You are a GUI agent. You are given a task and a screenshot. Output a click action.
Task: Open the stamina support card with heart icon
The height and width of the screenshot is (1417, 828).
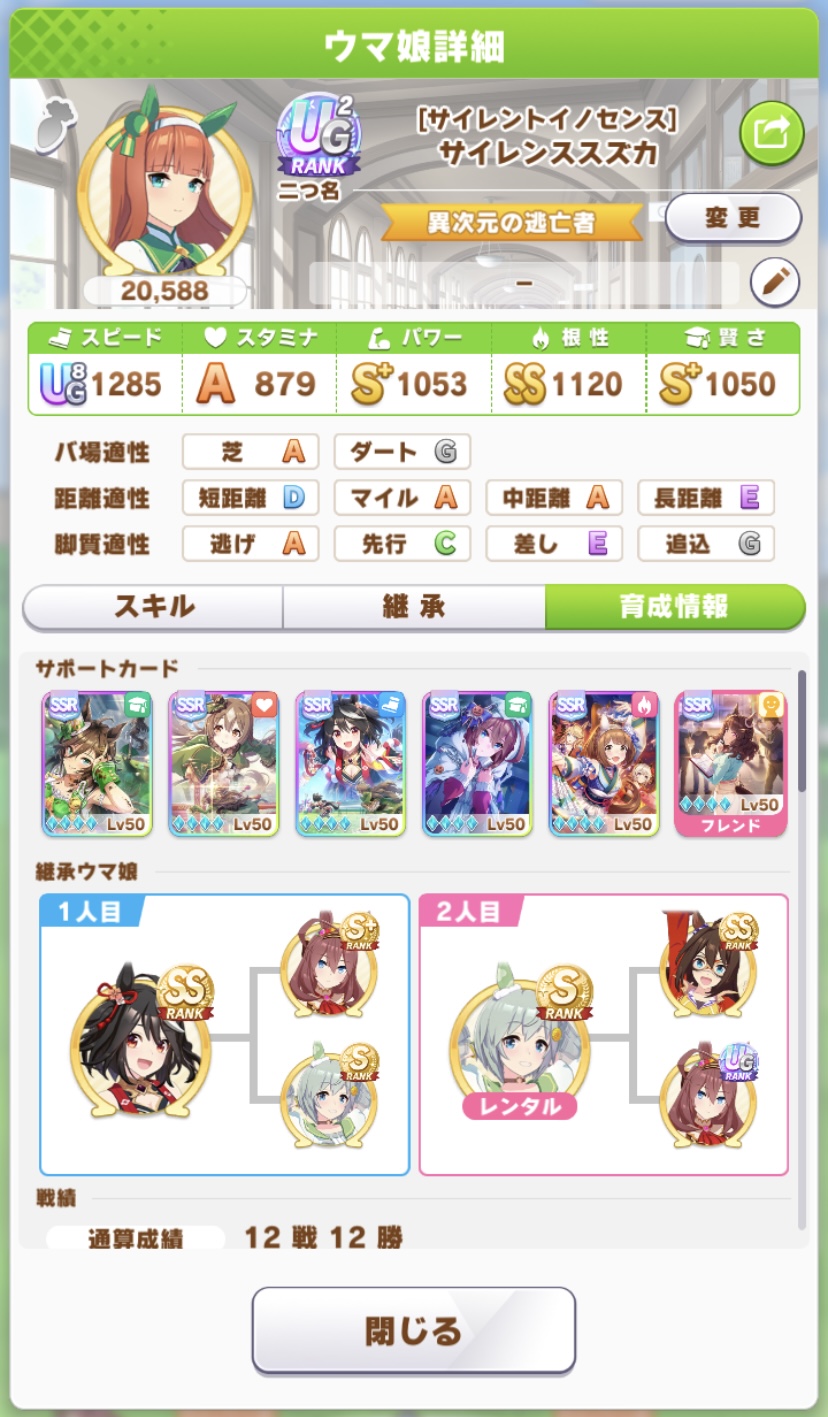click(x=224, y=763)
